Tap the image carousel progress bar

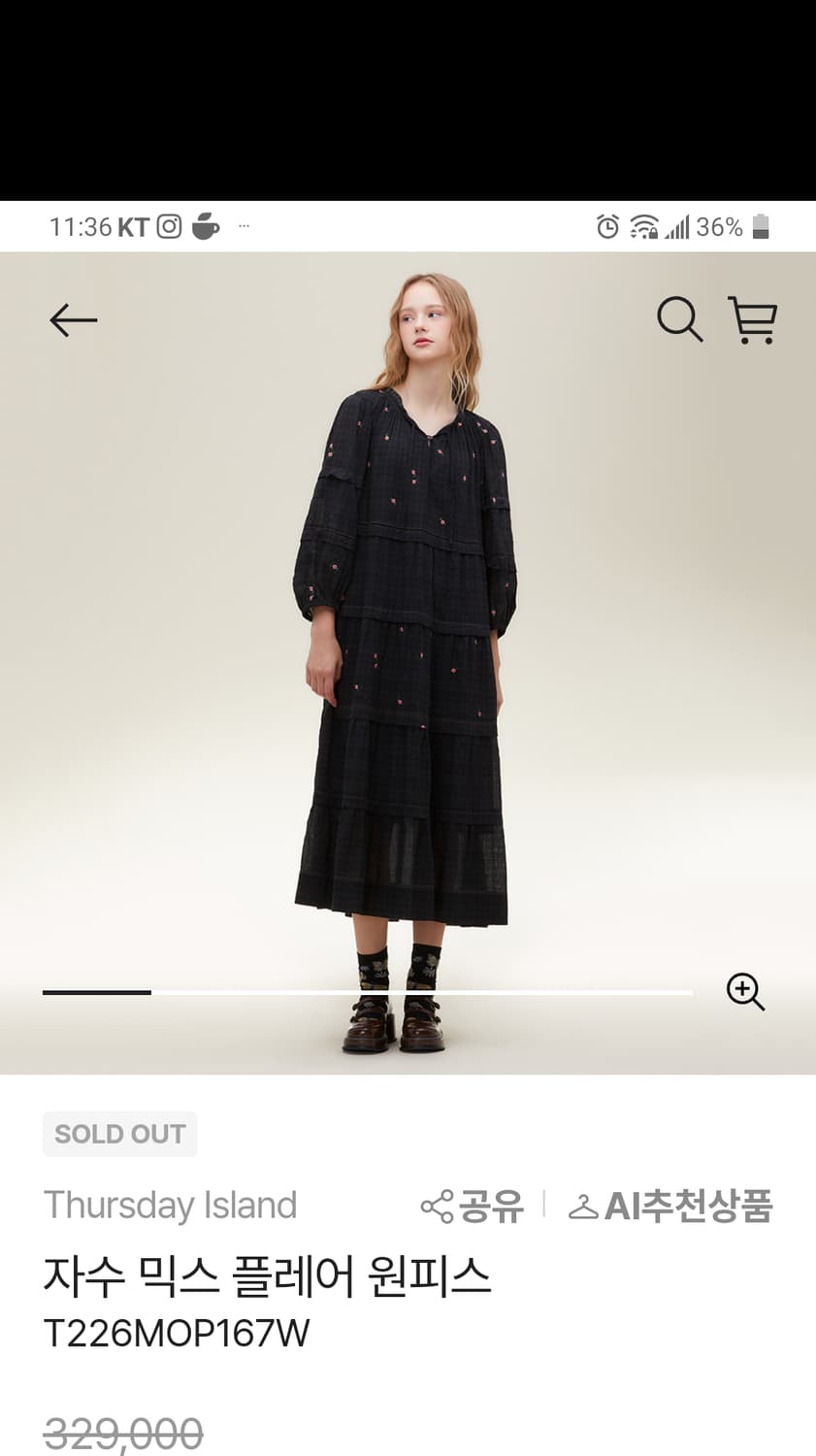click(367, 992)
